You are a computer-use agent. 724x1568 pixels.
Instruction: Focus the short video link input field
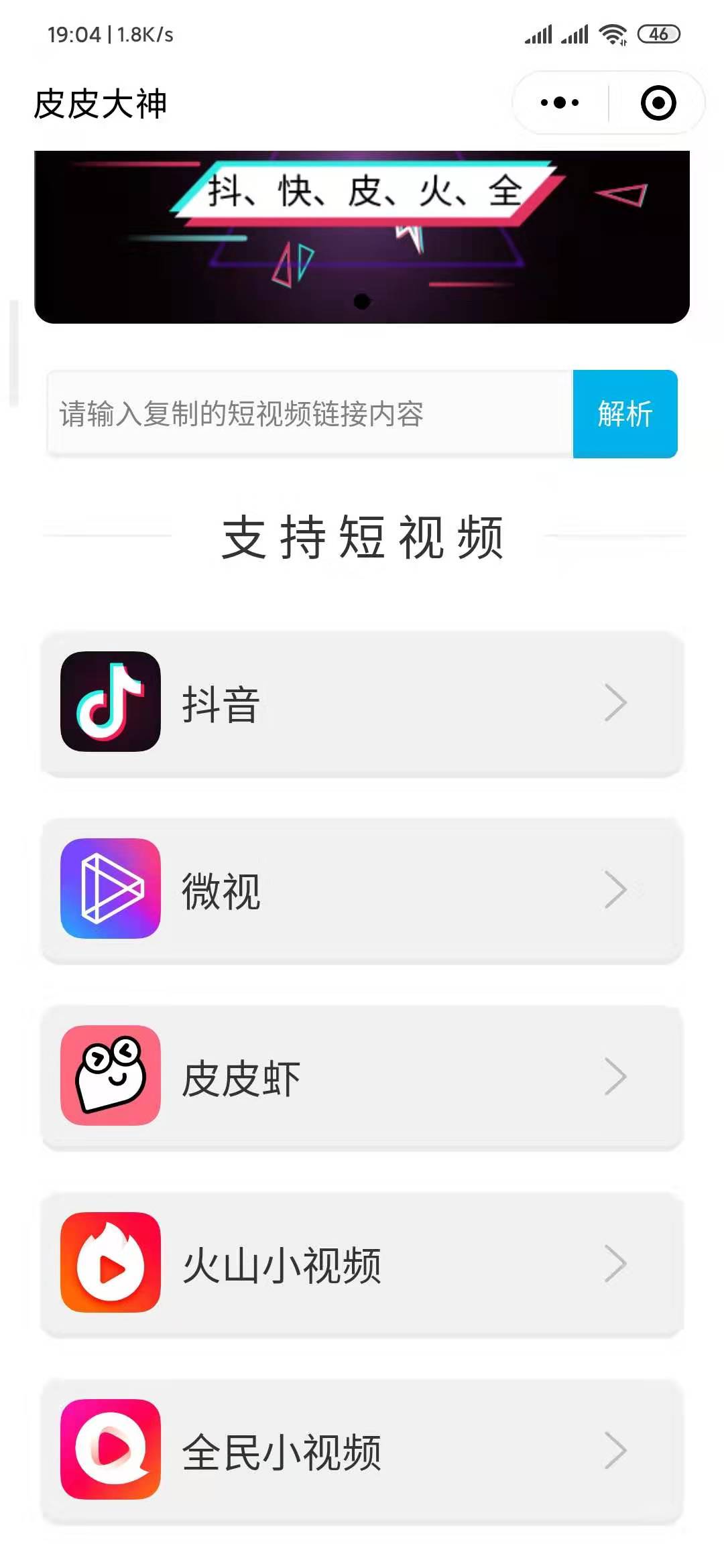pyautogui.click(x=310, y=414)
